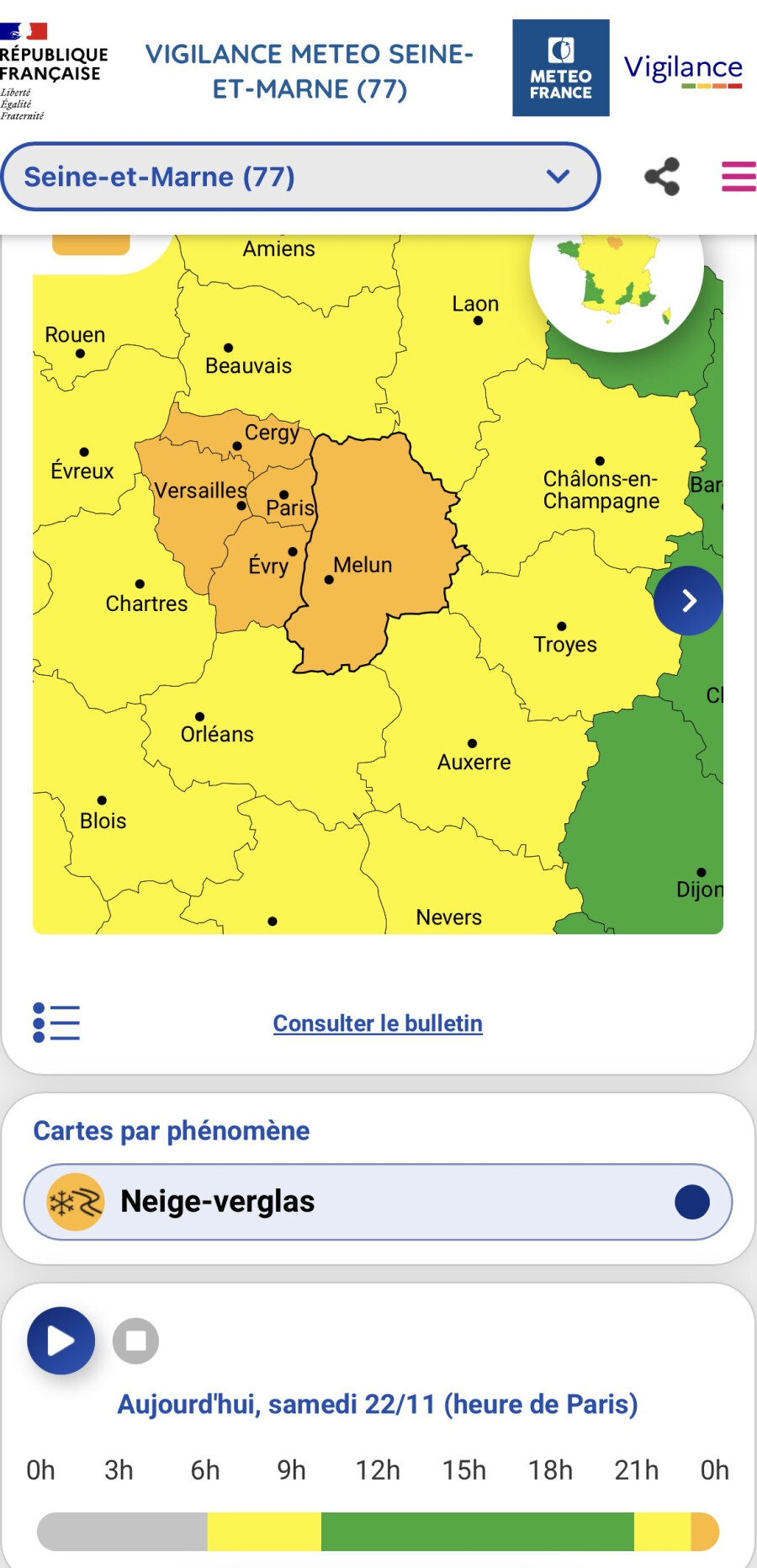Tap the Météo France logo
Screen dimensions: 757x1568
[x=561, y=68]
